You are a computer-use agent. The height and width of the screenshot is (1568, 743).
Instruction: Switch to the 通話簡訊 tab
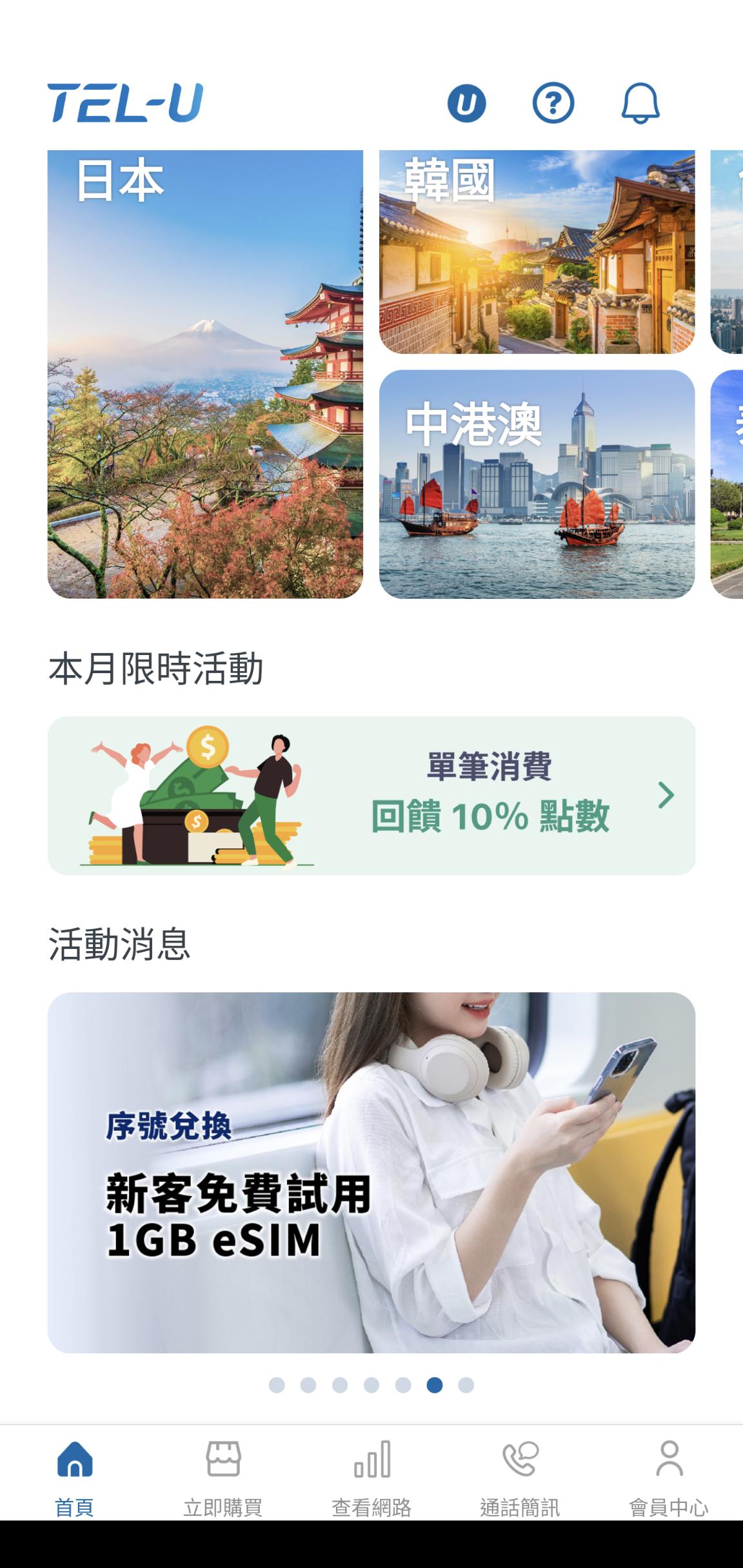[520, 1475]
